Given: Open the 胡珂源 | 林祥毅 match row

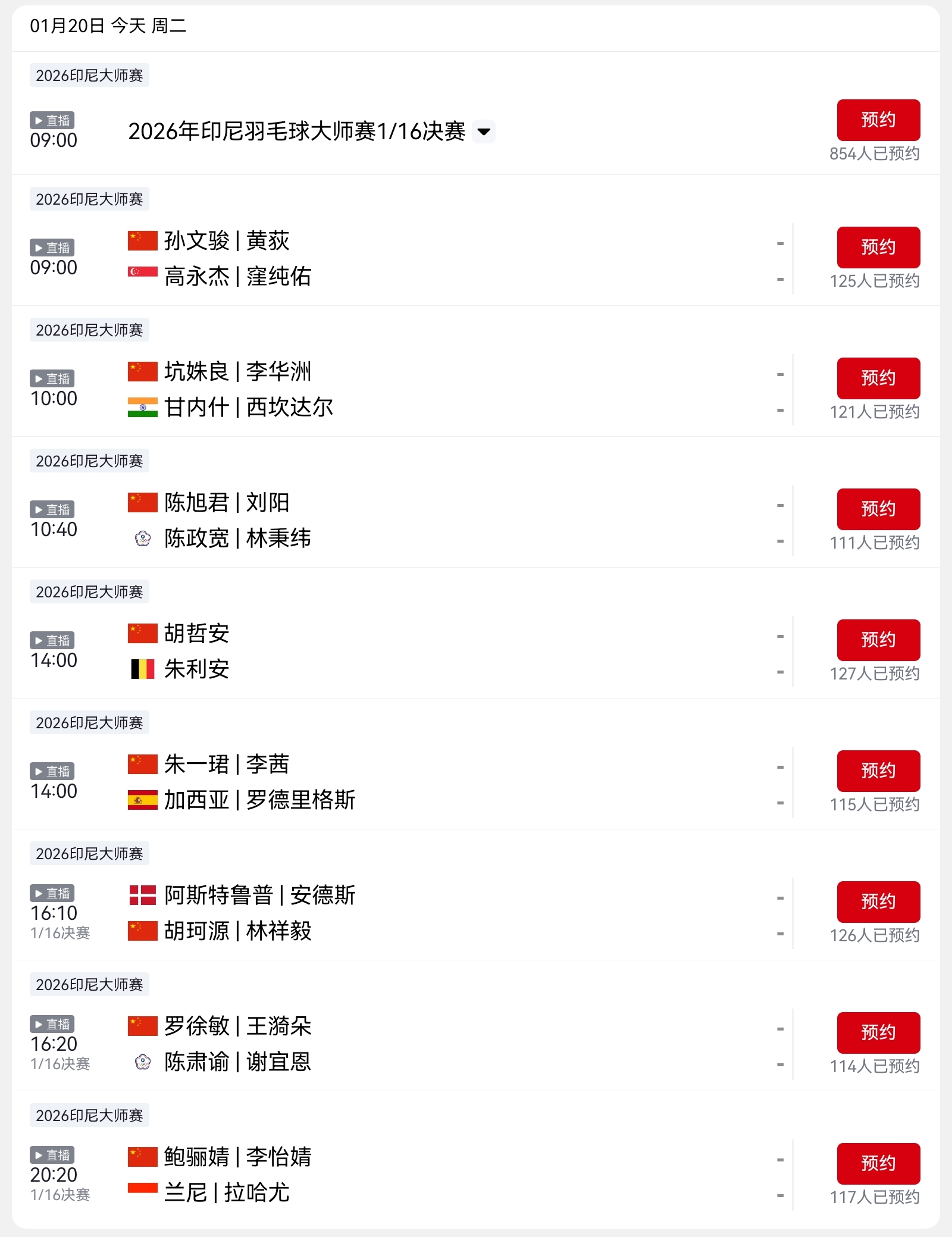Looking at the screenshot, I should click(238, 931).
